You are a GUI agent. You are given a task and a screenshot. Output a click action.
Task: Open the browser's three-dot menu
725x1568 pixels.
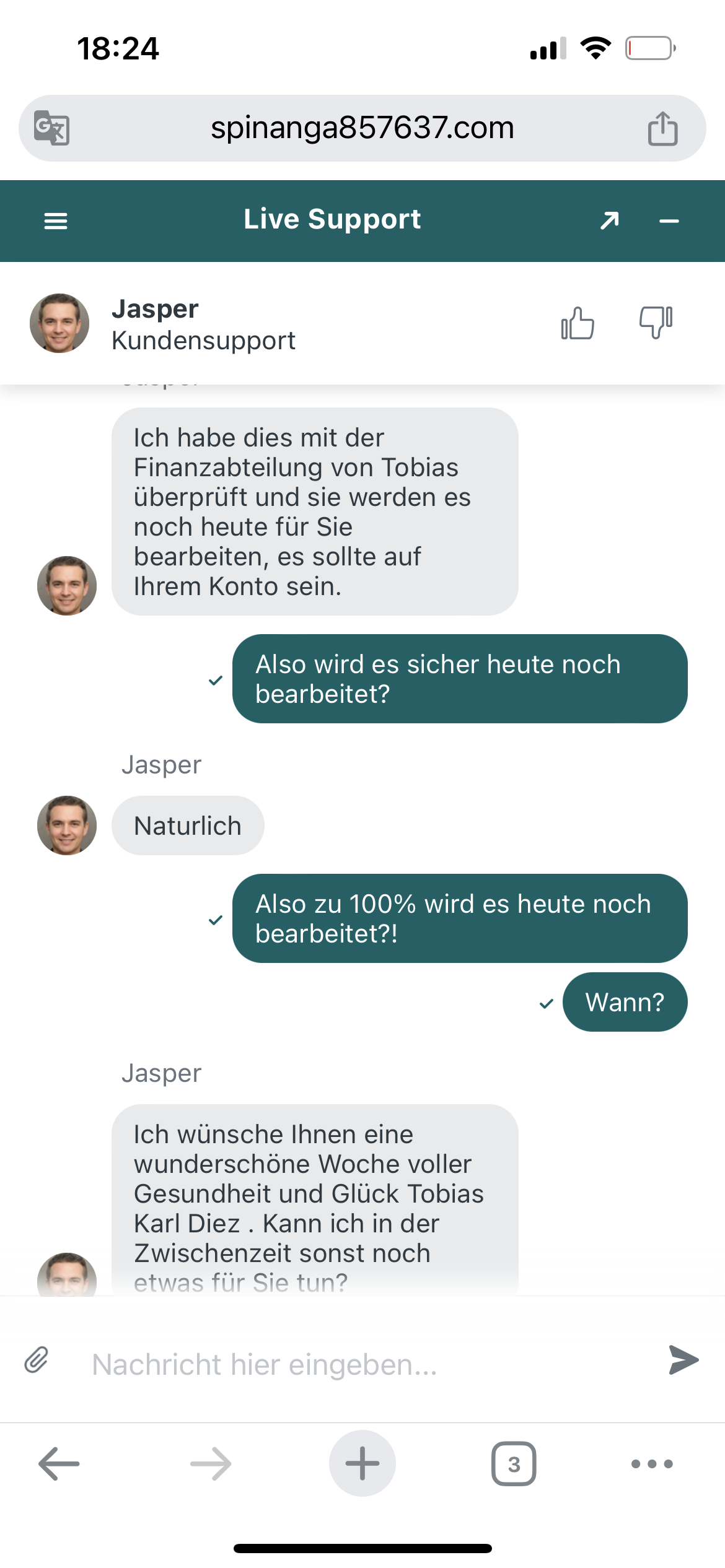pyautogui.click(x=652, y=1464)
